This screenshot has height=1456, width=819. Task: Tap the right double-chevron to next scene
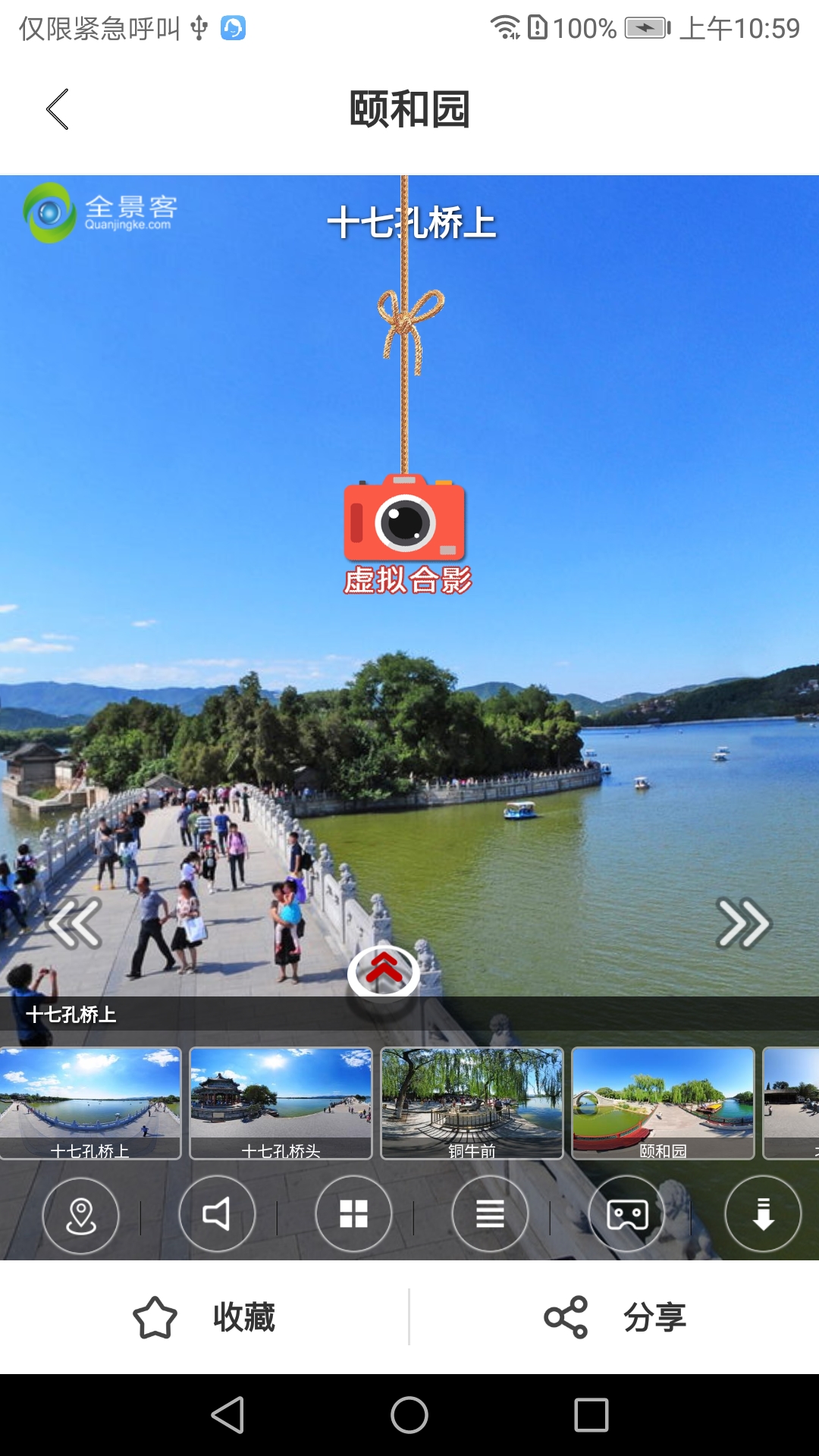click(x=743, y=921)
